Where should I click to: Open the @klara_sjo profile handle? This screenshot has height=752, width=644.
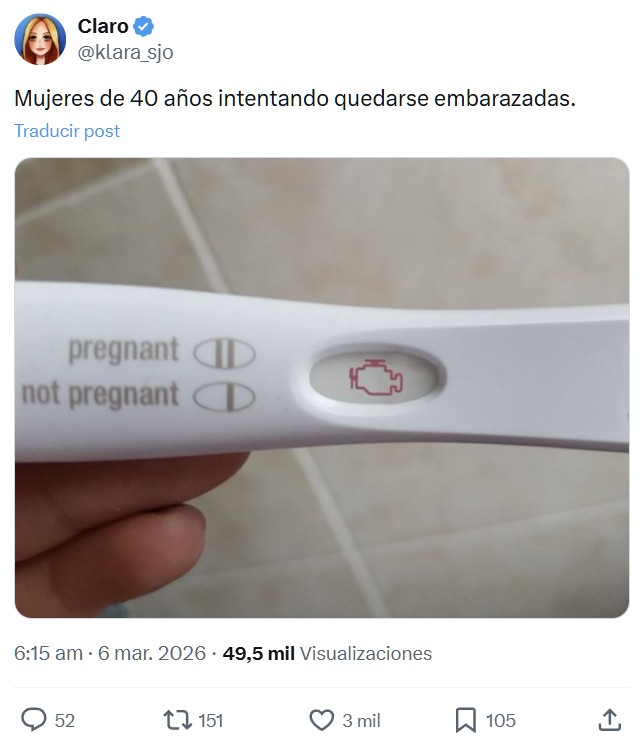pos(126,53)
